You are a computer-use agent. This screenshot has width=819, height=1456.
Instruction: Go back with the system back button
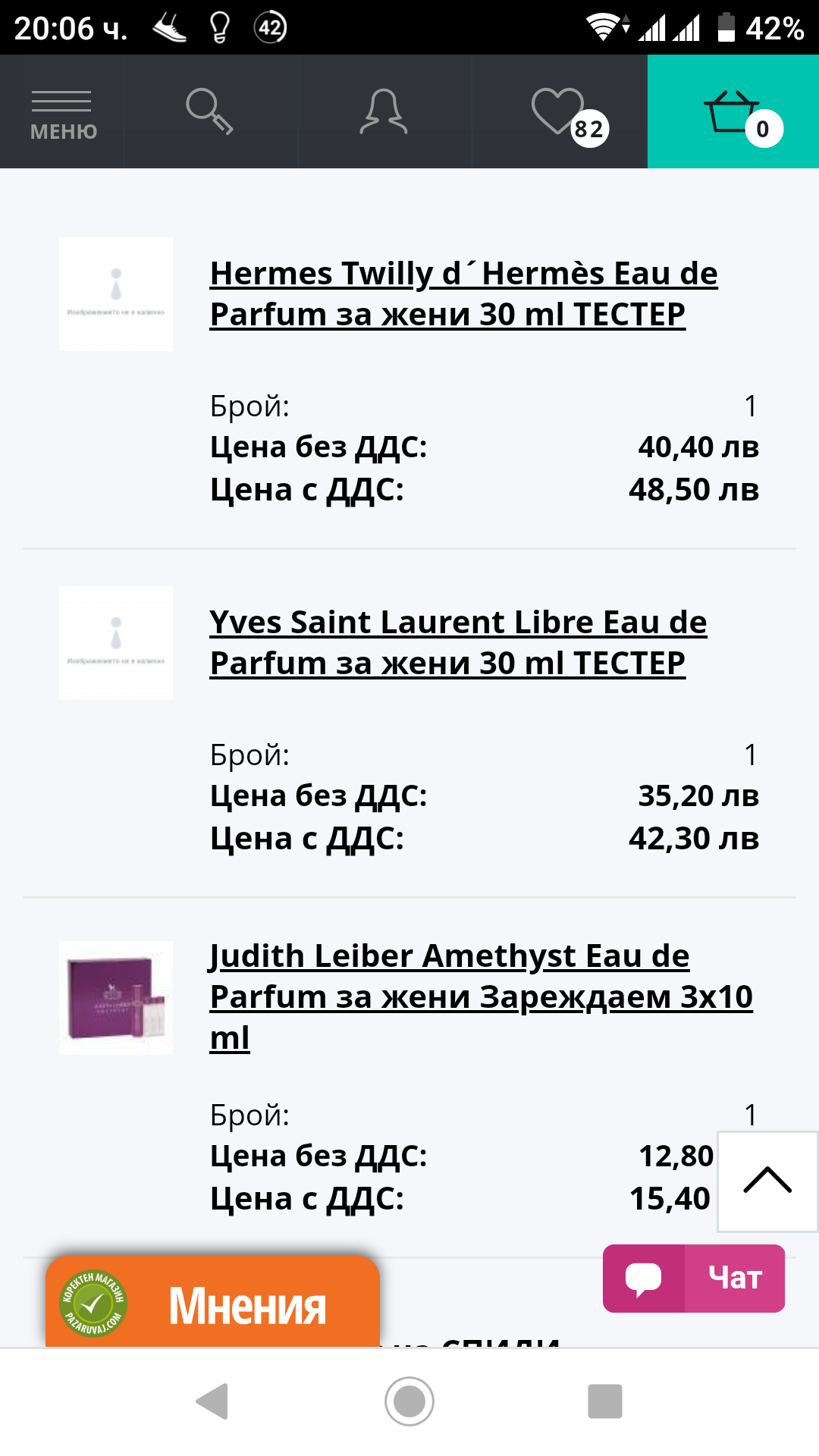click(212, 1401)
